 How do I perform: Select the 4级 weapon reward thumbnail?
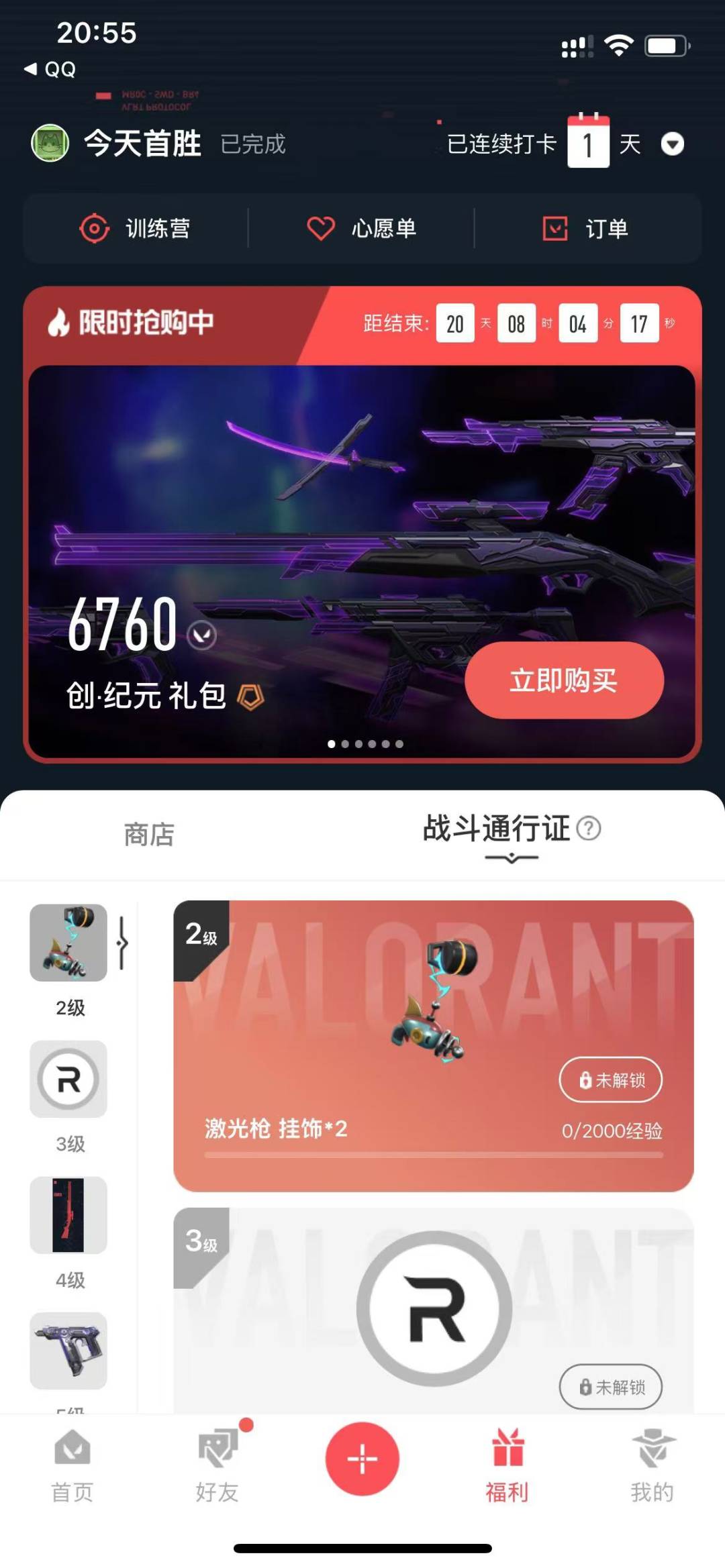(x=68, y=1215)
